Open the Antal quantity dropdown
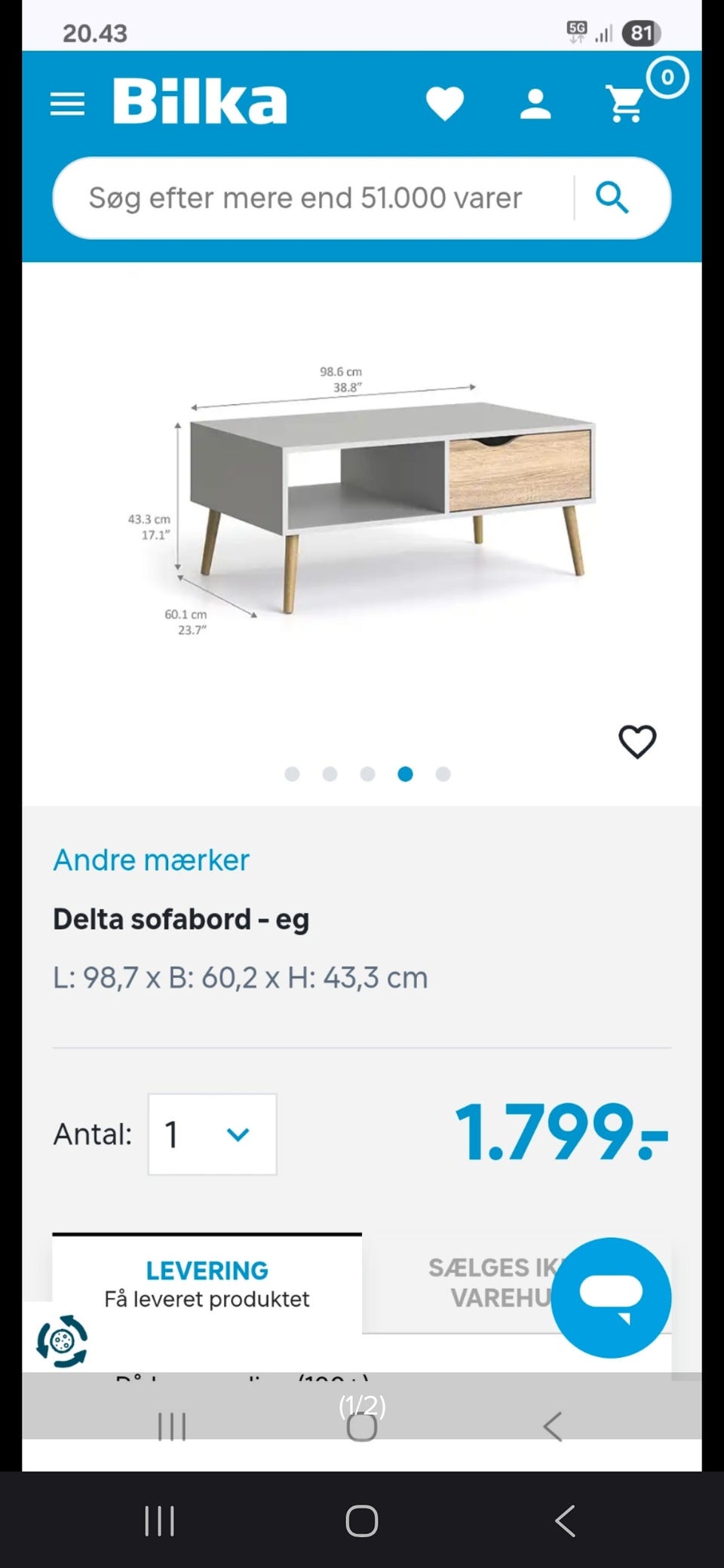 pos(212,1135)
